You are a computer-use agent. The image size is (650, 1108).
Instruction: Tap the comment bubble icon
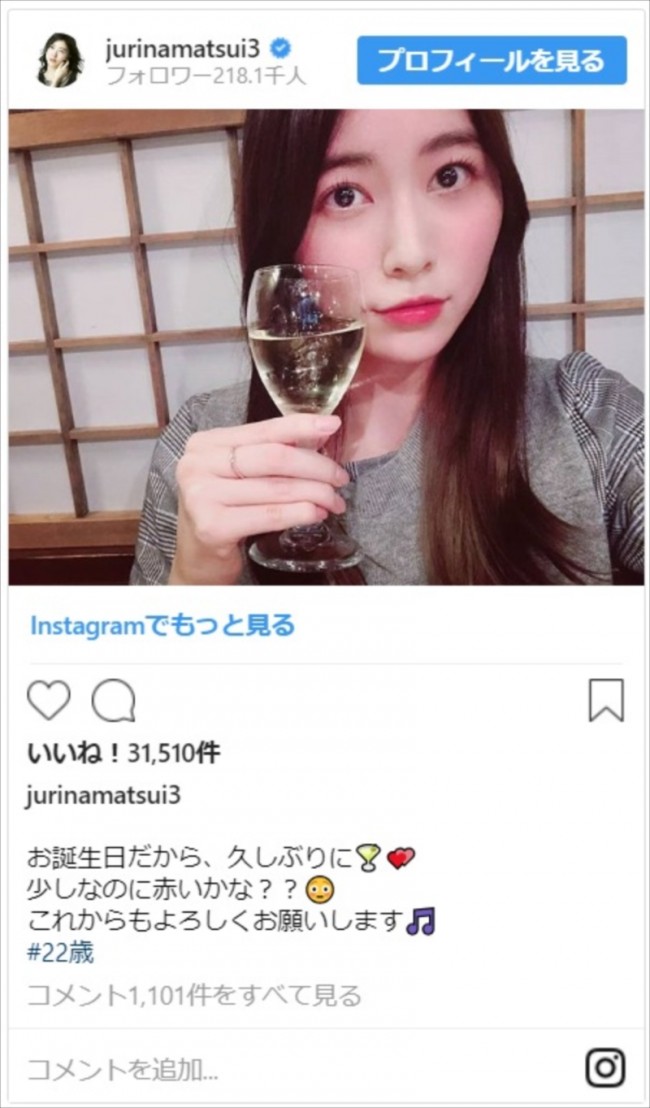(x=113, y=701)
